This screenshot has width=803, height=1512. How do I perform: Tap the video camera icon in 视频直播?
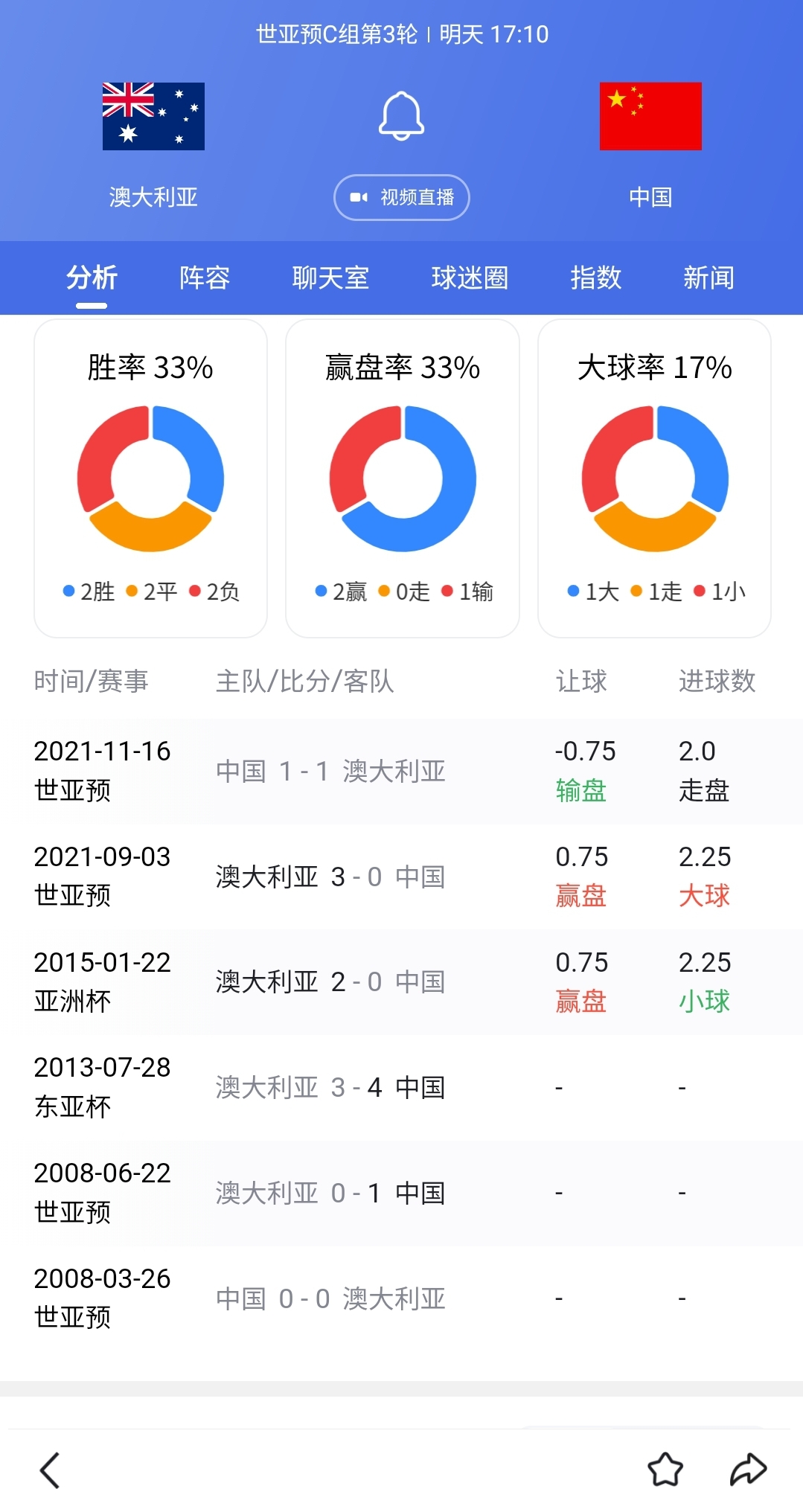point(359,197)
